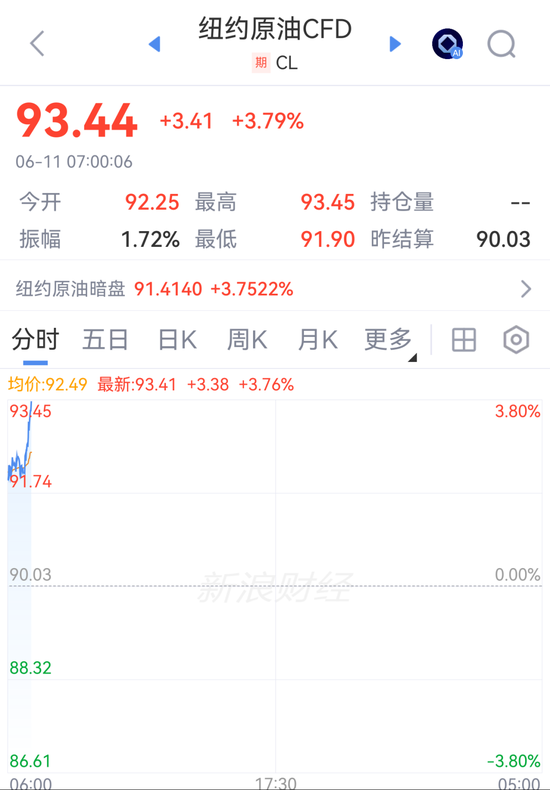This screenshot has height=790, width=550.
Task: Switch to the 日K chart tab
Action: [177, 340]
